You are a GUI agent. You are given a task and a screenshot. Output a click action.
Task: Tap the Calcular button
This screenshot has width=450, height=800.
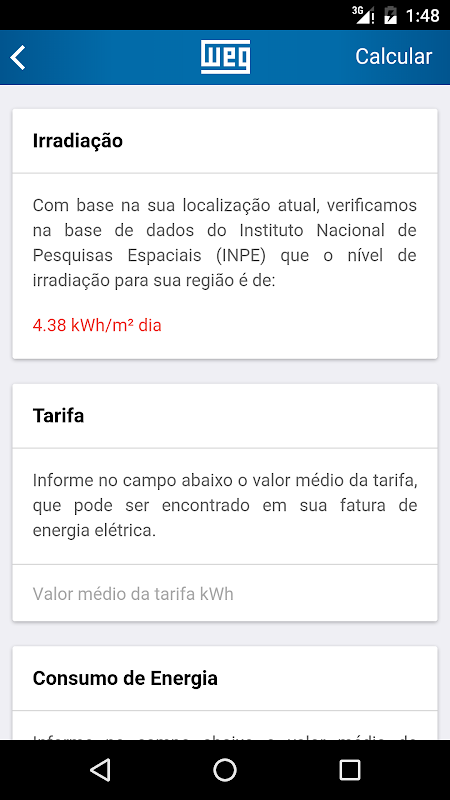click(x=393, y=57)
